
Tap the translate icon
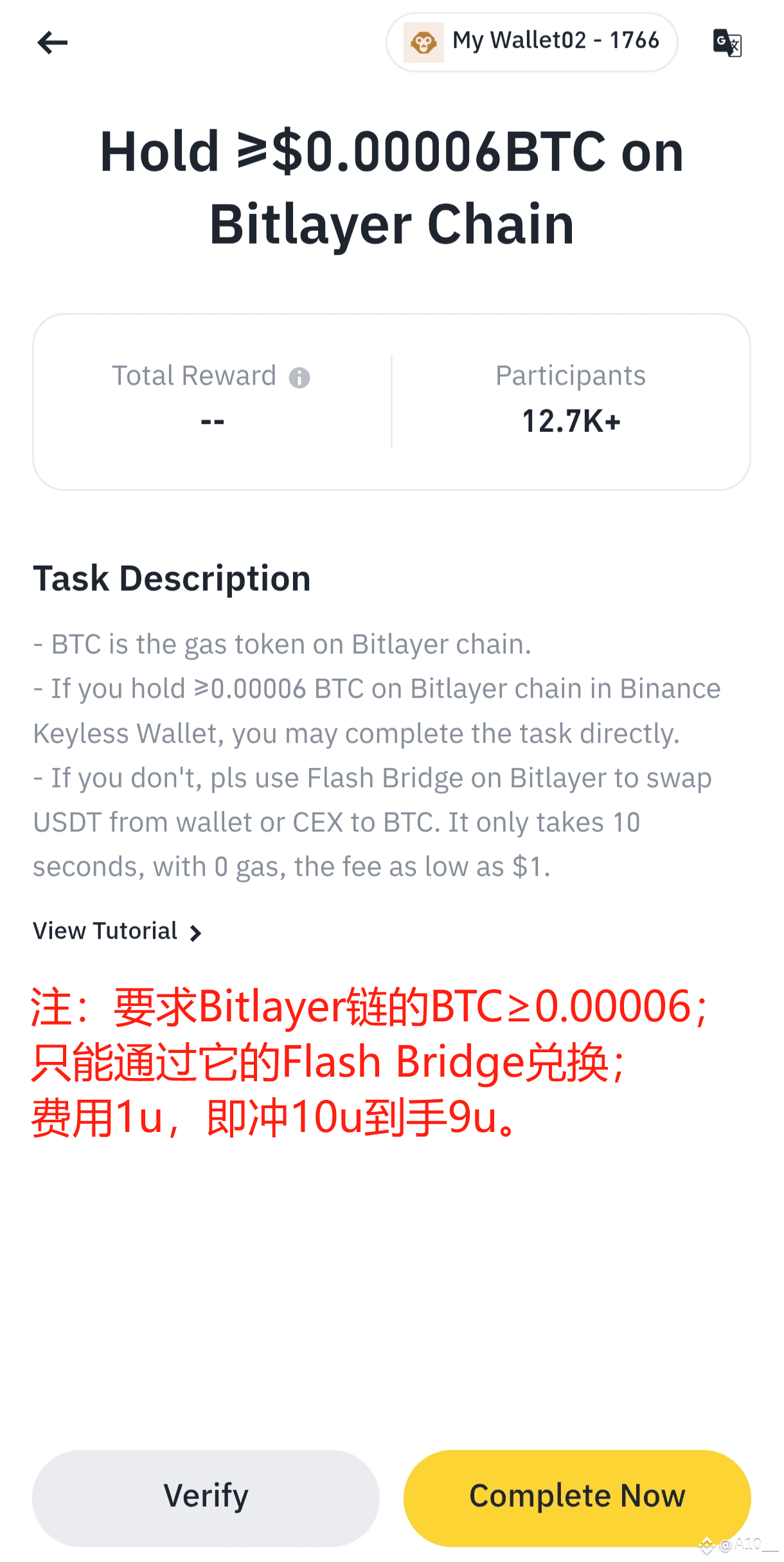pyautogui.click(x=727, y=43)
